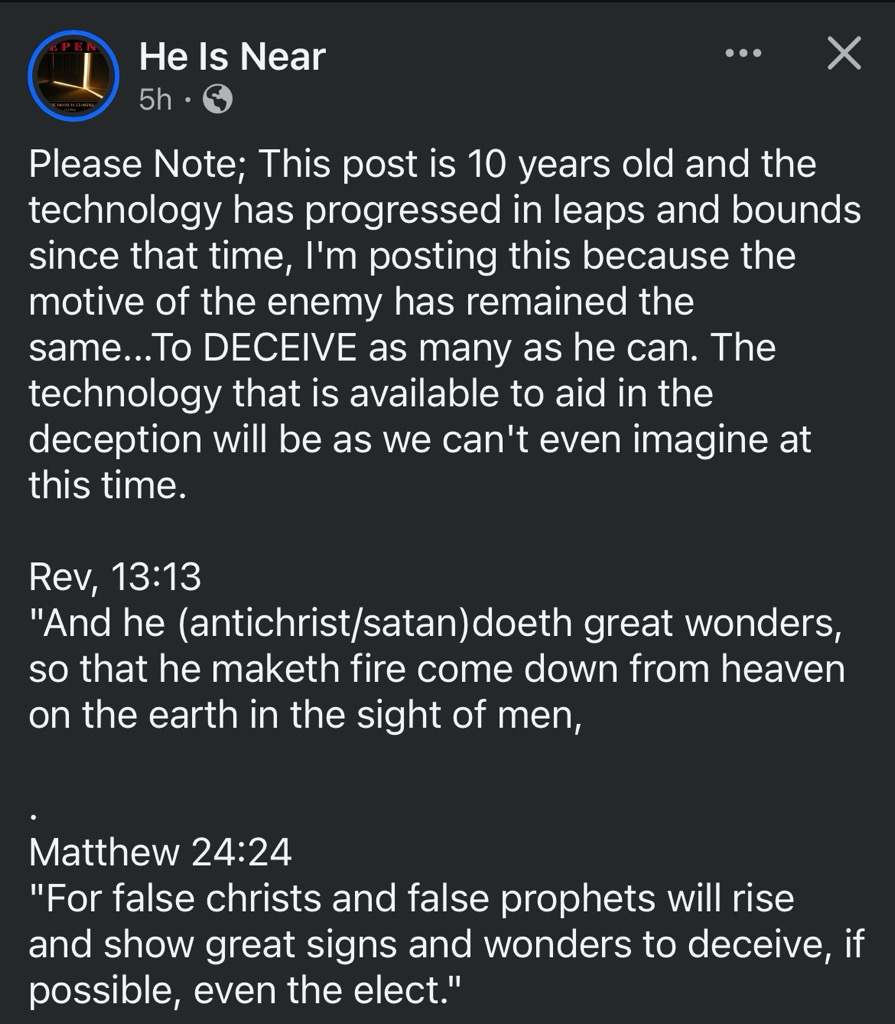Tap the globe audience icon
The height and width of the screenshot is (1024, 895).
pos(217,99)
